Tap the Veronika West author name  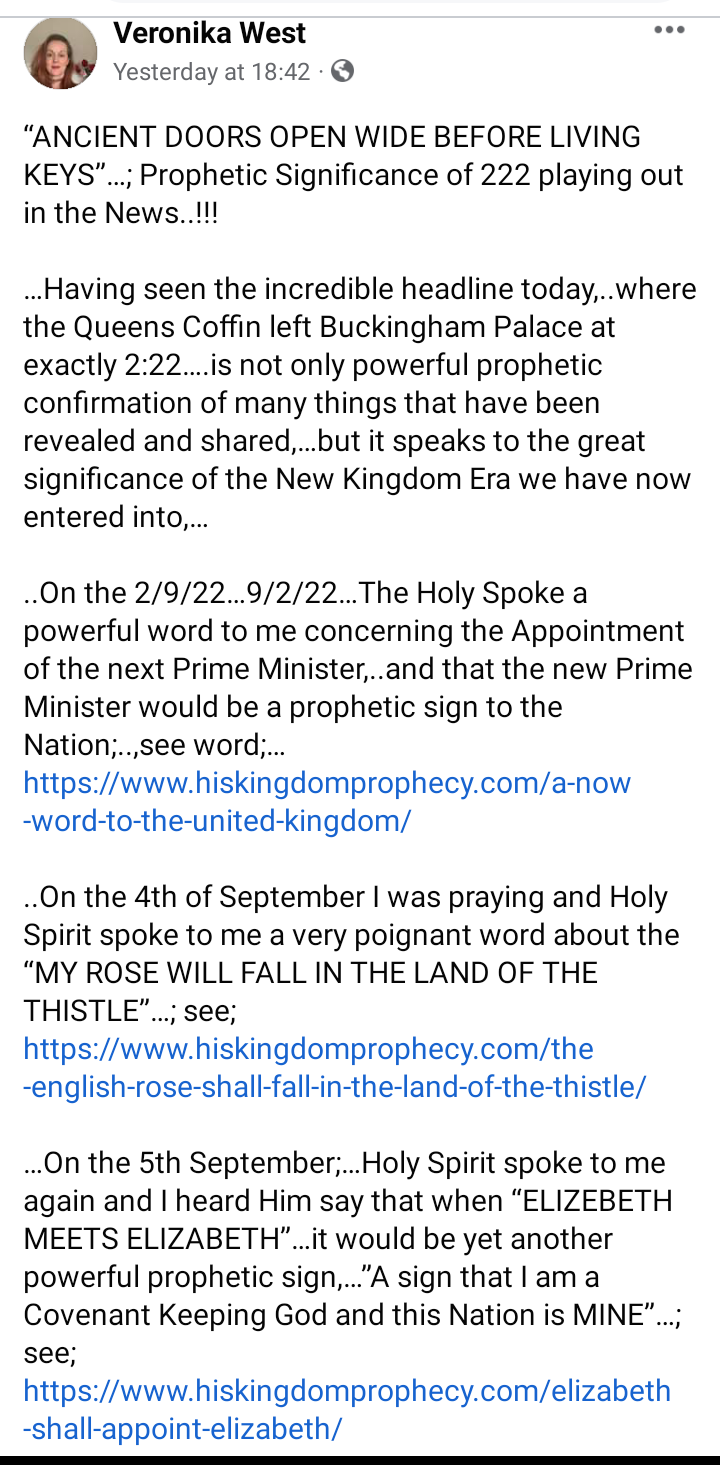pyautogui.click(x=210, y=33)
